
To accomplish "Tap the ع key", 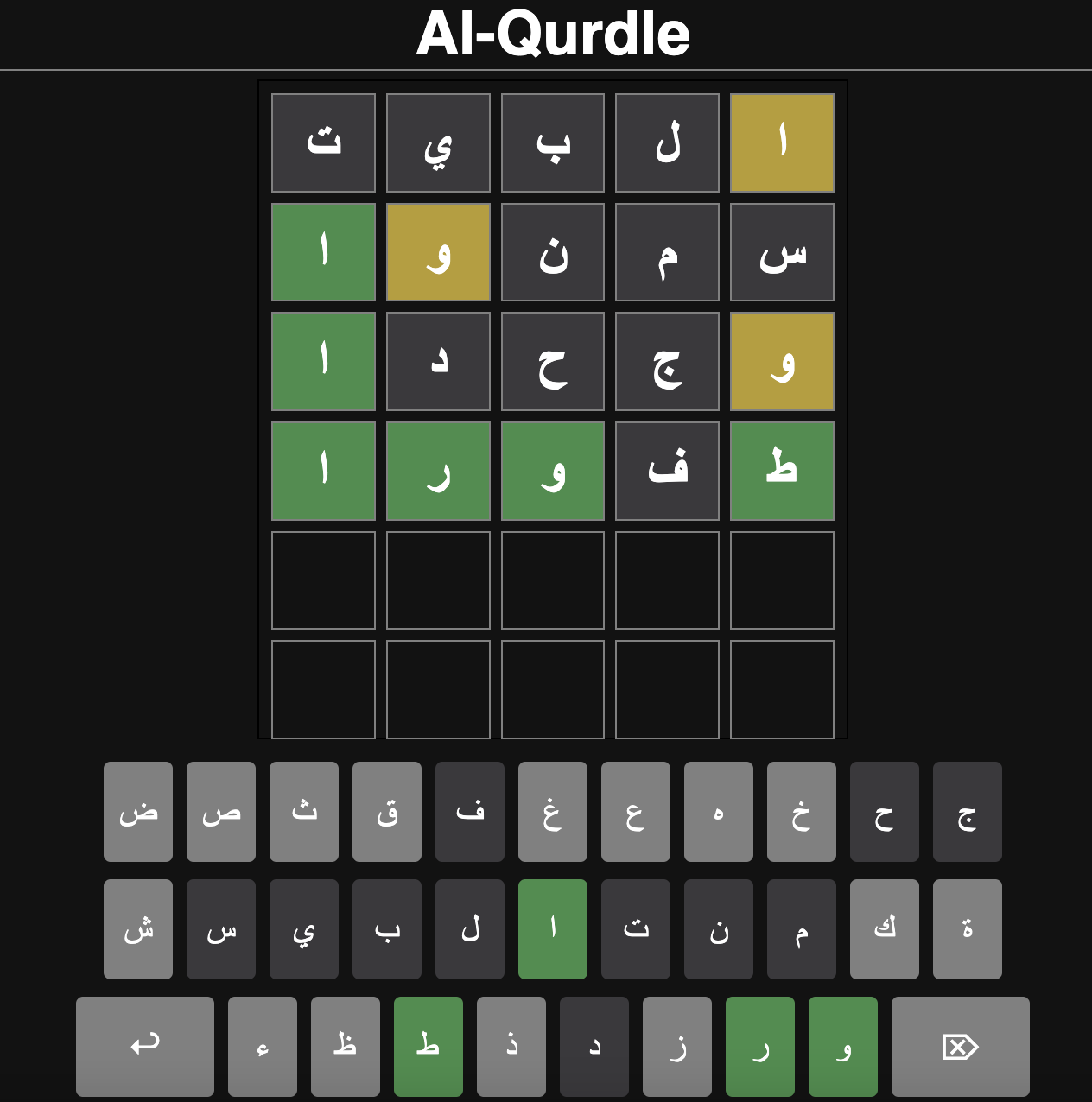I will [x=636, y=812].
